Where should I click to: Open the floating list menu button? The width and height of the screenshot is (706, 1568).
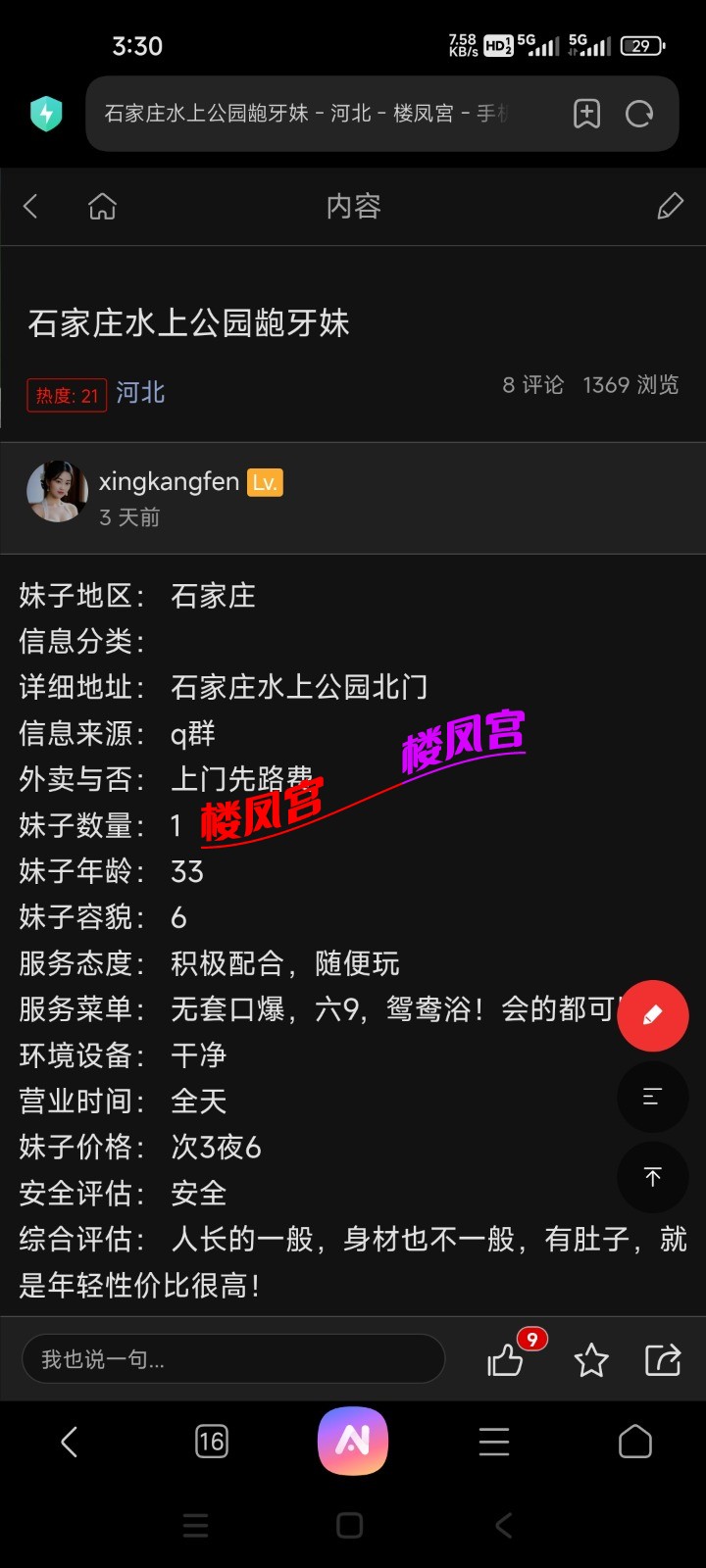pos(652,1097)
